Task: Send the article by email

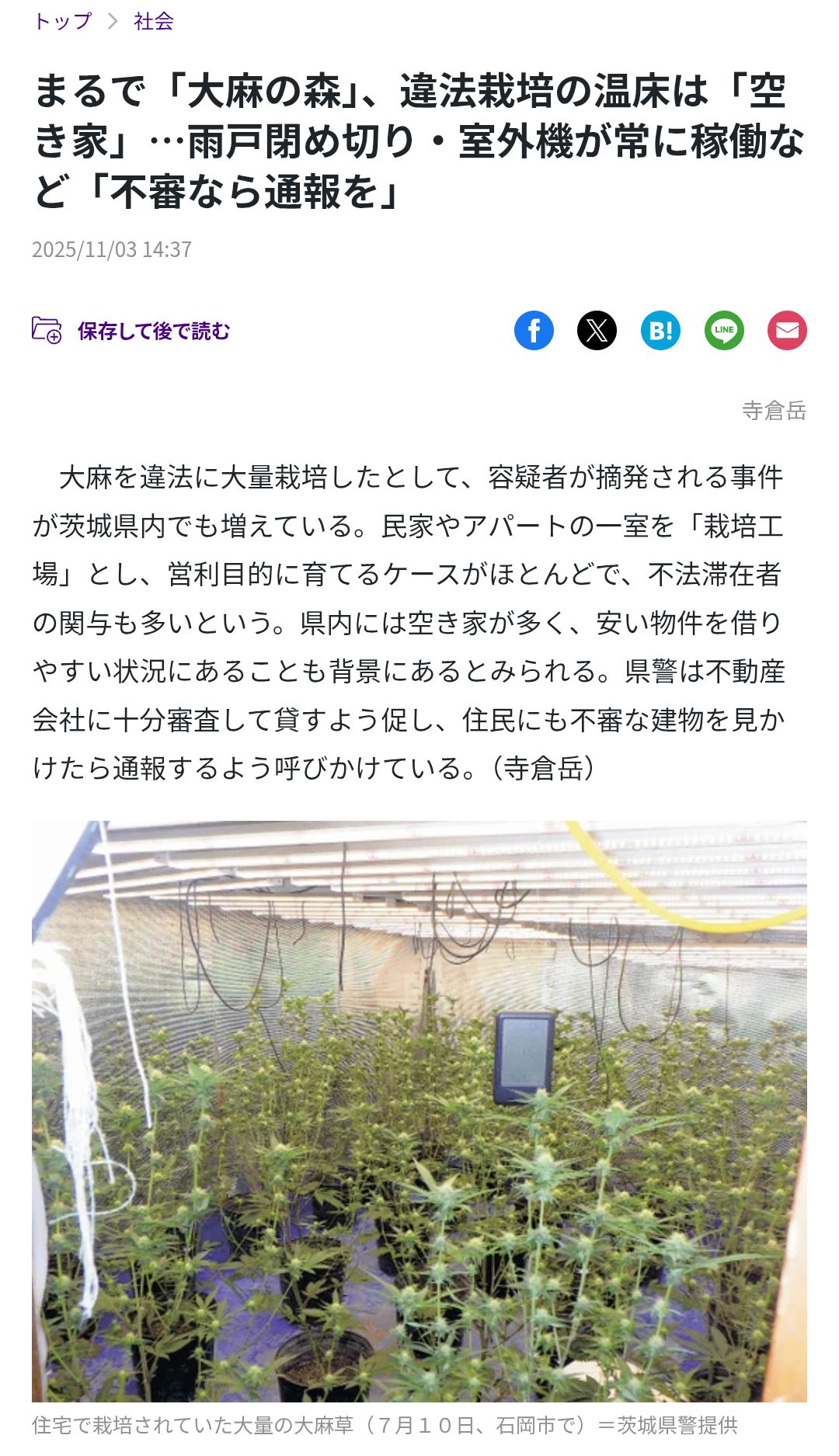Action: 787,331
